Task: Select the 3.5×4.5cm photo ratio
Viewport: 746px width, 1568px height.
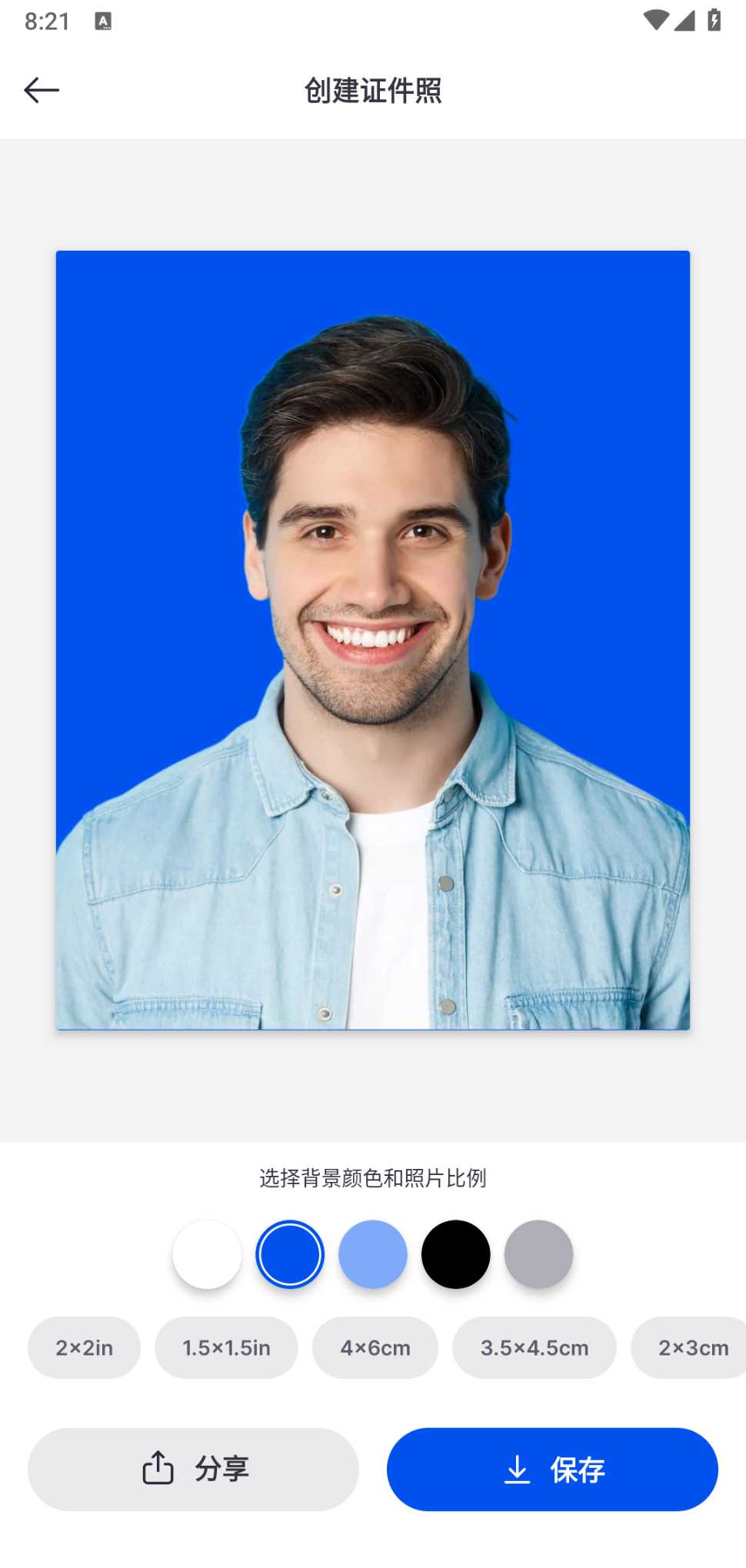Action: coord(535,1347)
